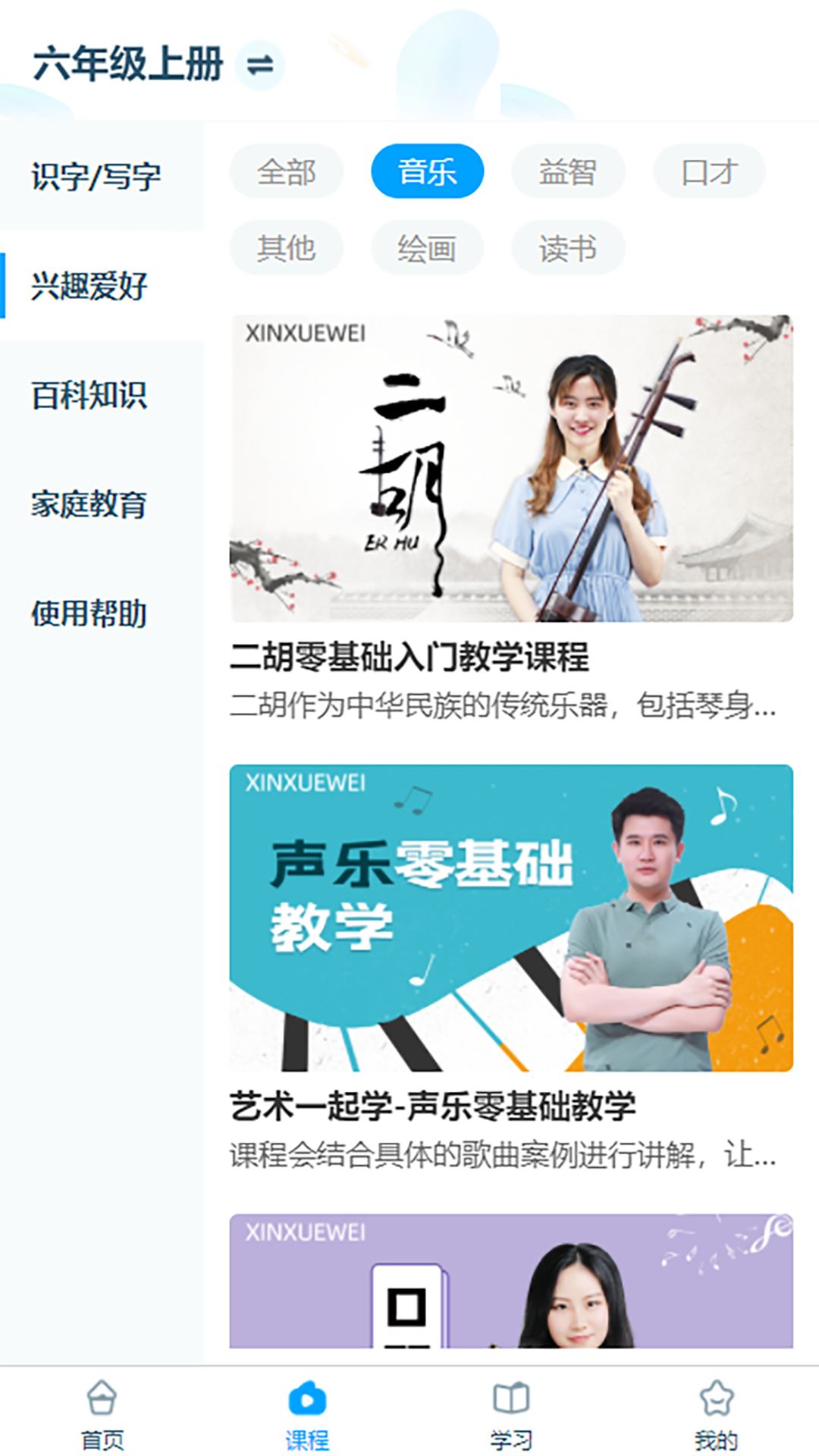Choose the 读书 filter chip

point(568,248)
